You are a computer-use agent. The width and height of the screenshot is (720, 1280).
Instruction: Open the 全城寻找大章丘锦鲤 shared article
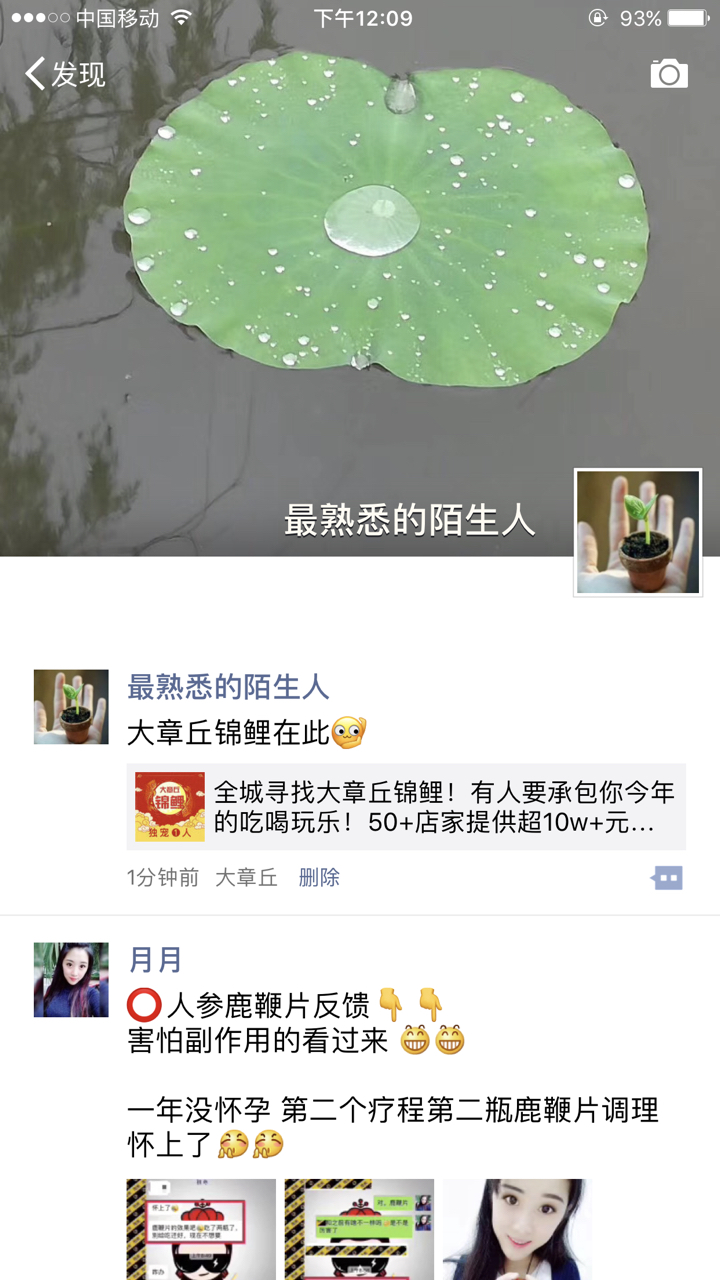(406, 807)
